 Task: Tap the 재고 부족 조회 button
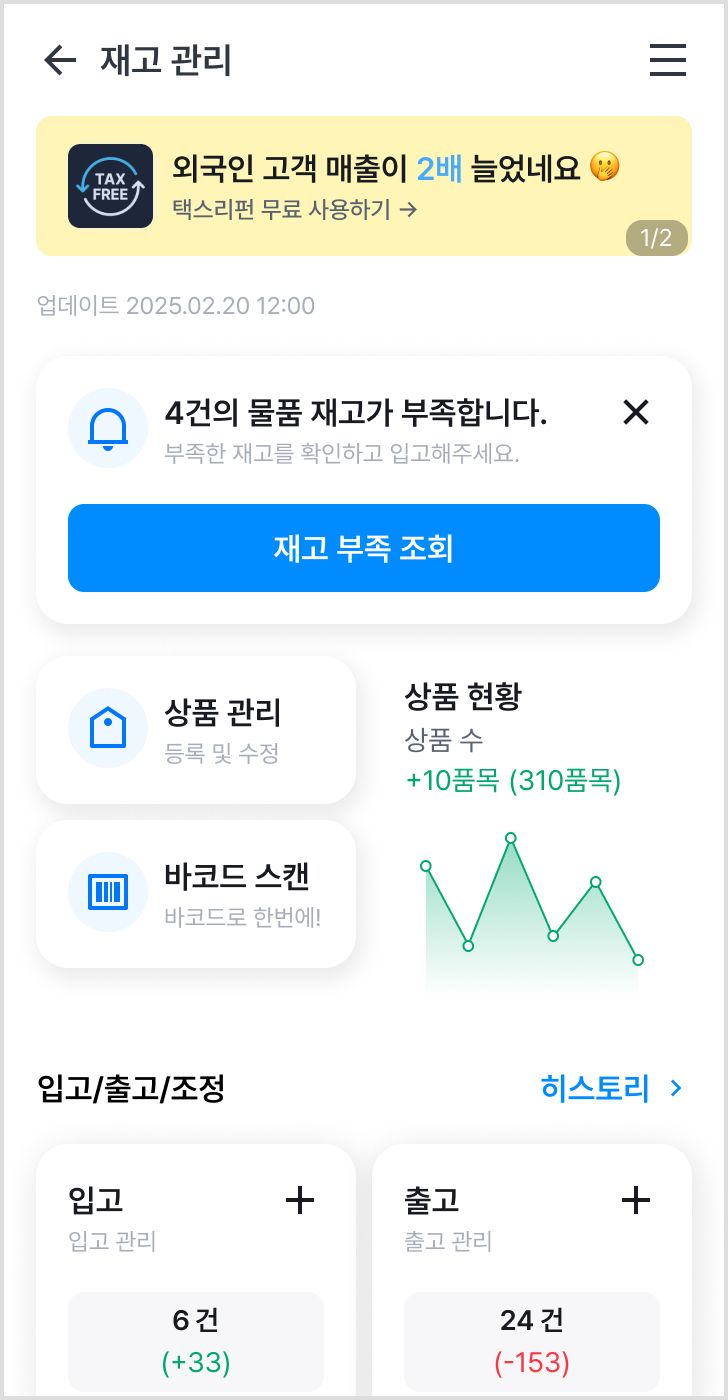[364, 548]
